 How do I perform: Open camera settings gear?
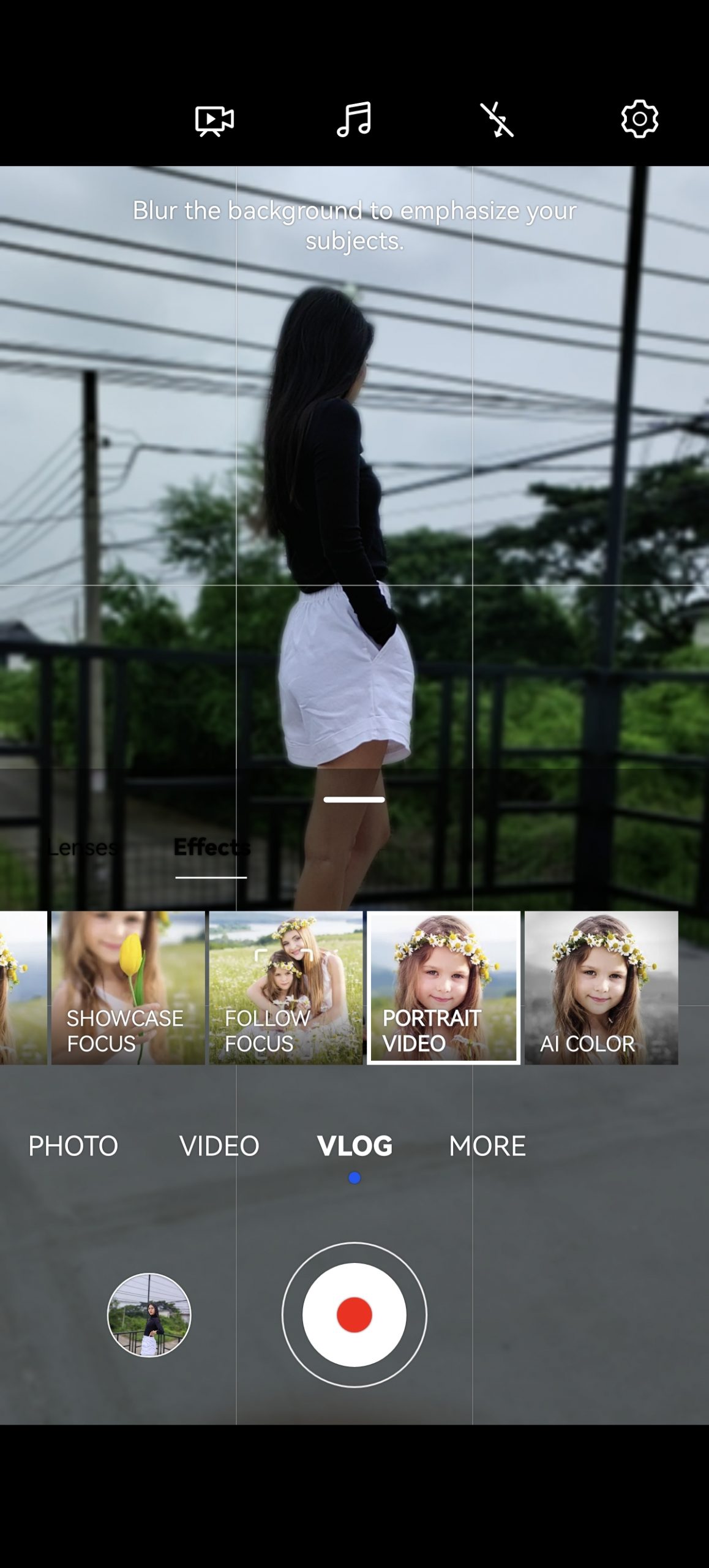[639, 119]
